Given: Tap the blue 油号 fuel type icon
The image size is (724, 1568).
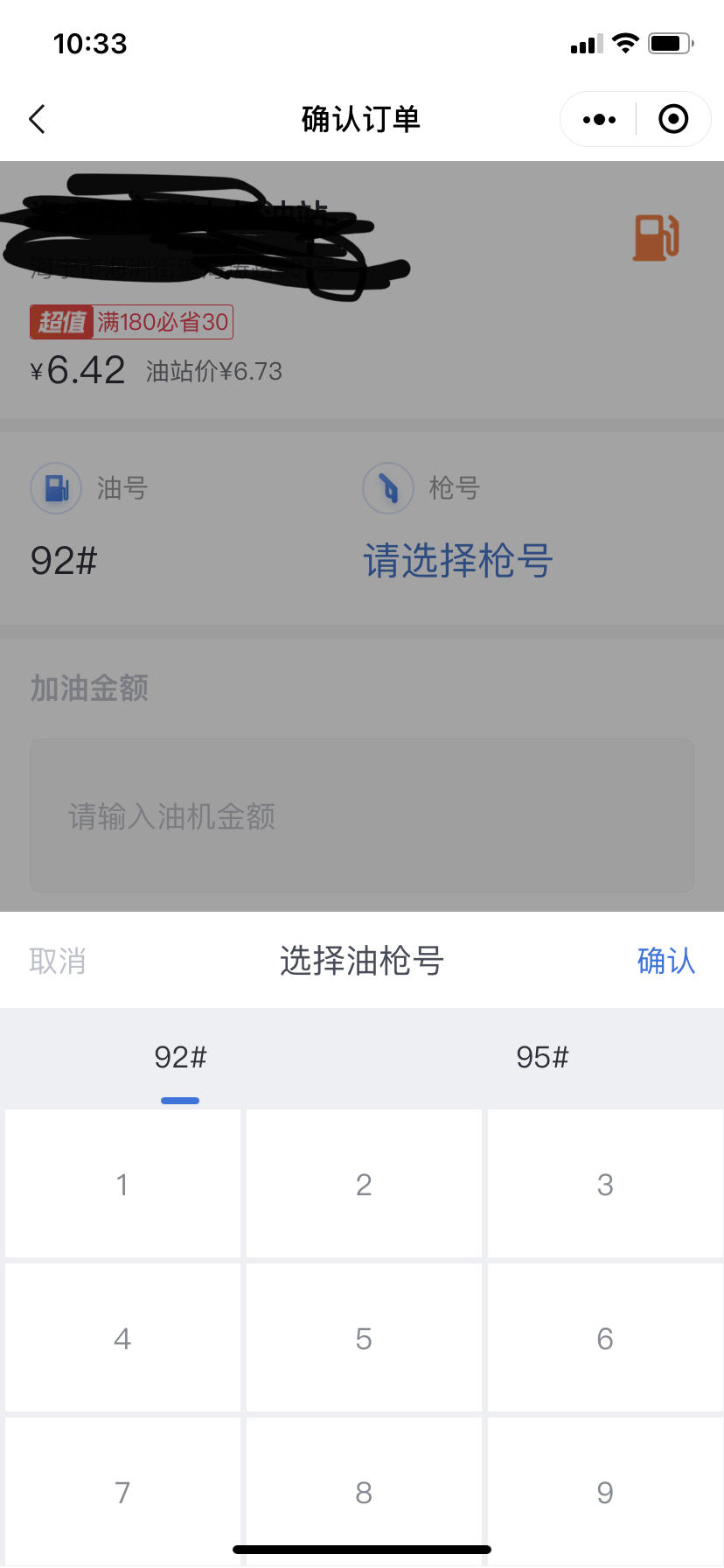Looking at the screenshot, I should point(54,488).
